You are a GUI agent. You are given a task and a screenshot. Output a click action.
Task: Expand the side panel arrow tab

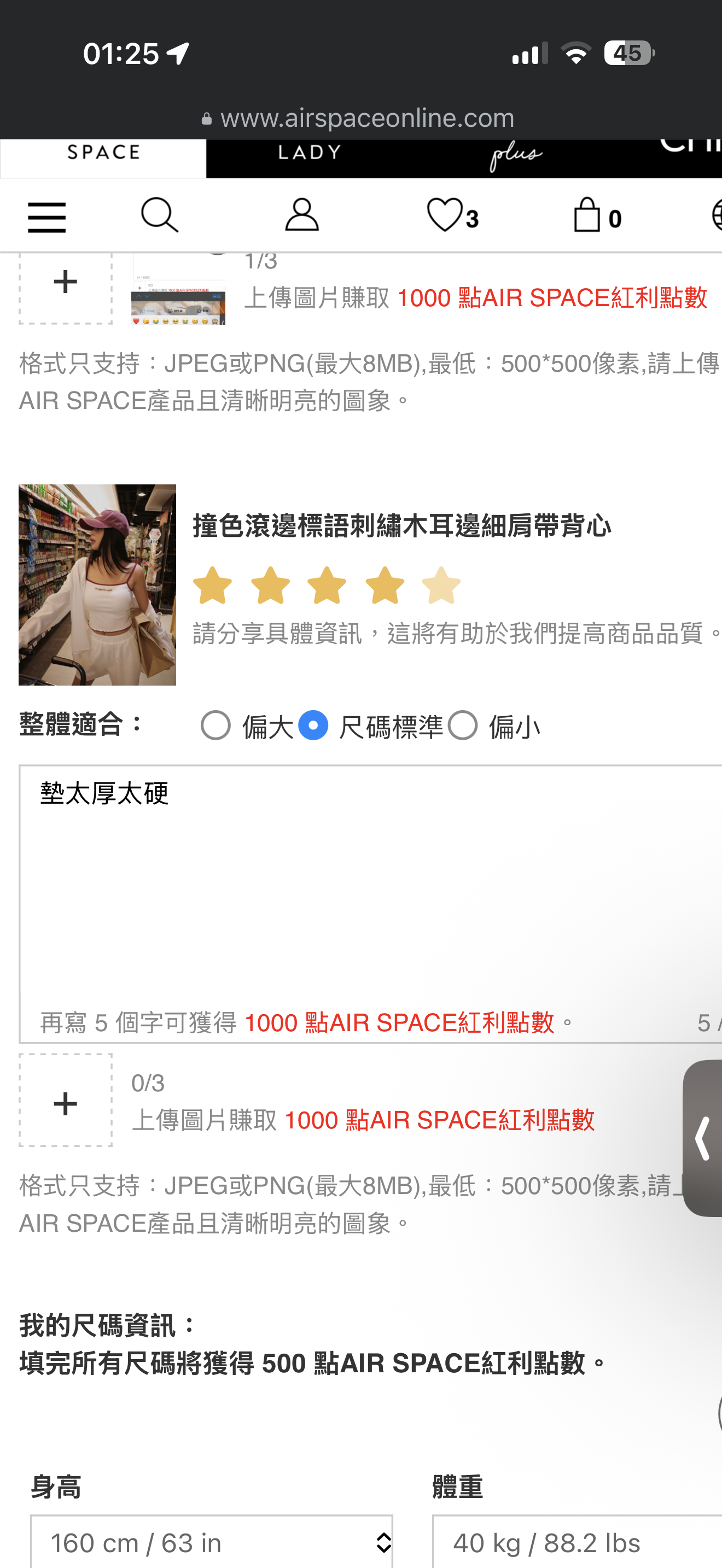tap(703, 1138)
